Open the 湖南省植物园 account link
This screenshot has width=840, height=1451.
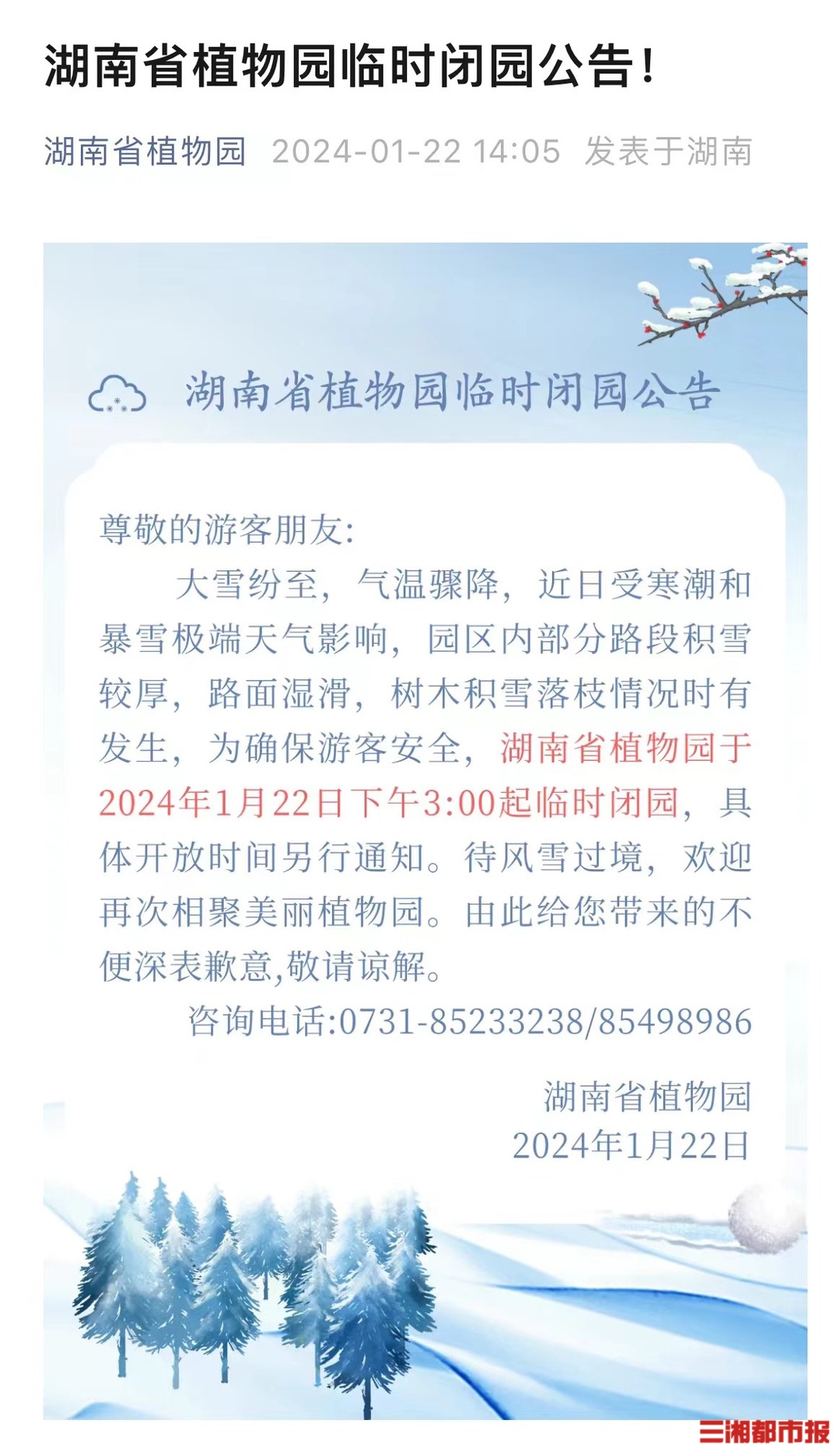point(145,151)
